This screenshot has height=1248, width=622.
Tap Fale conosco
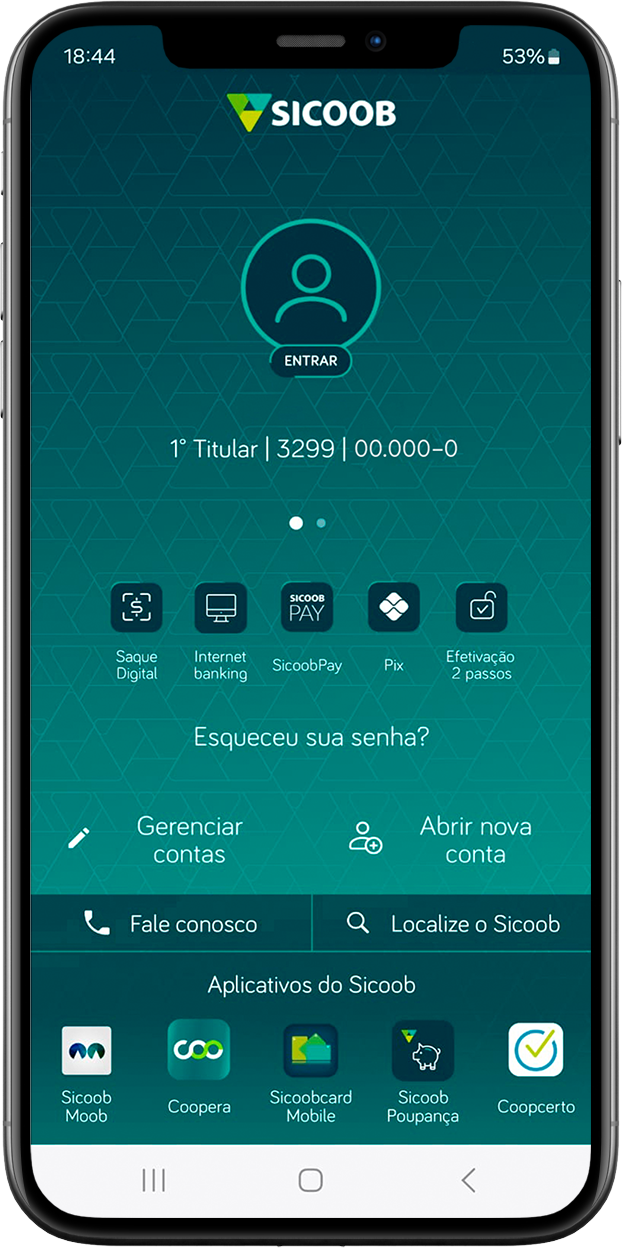point(171,923)
